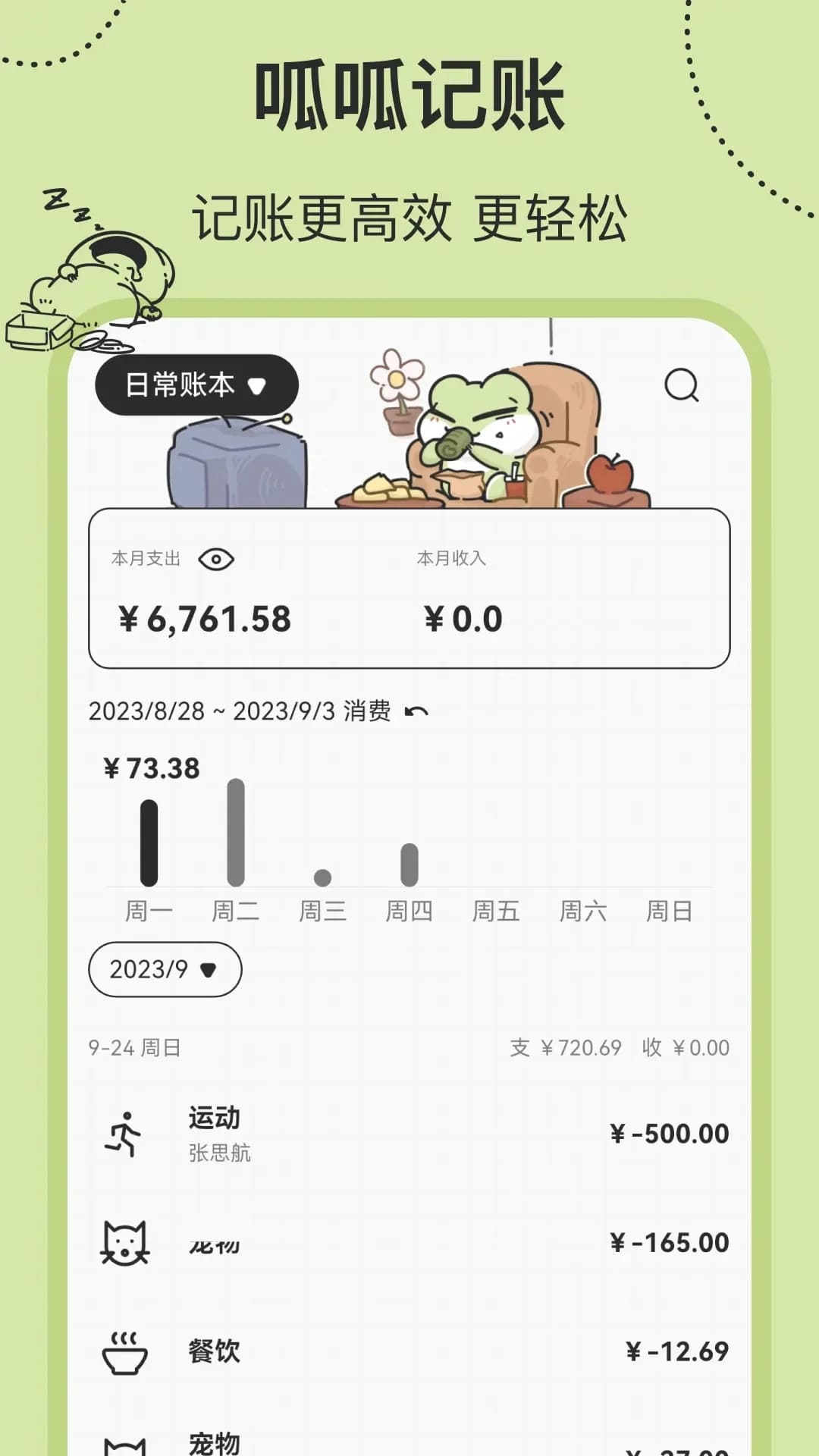The image size is (819, 1456).
Task: Click the 本月收入 value ¥0.0
Action: pos(463,619)
